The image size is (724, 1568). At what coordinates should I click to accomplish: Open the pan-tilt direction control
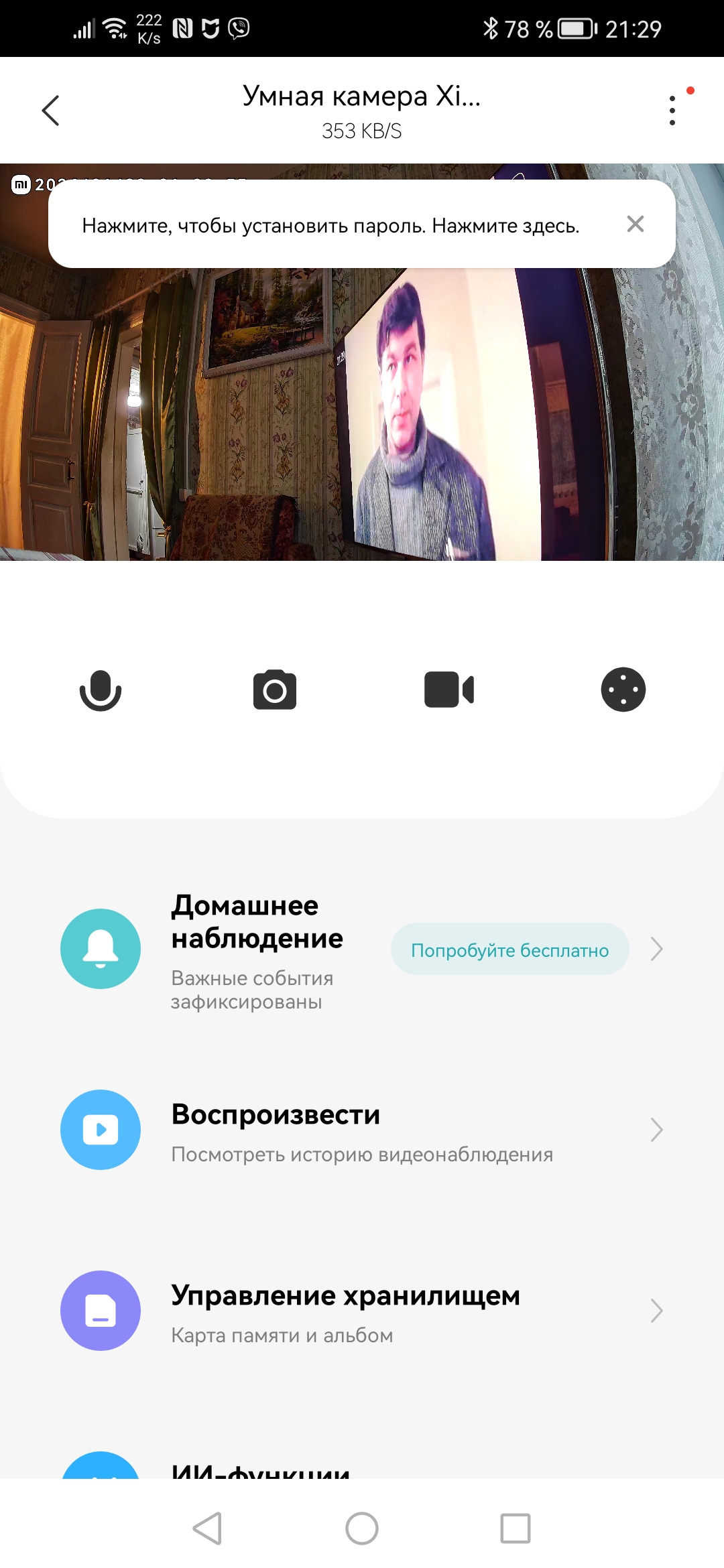[623, 690]
